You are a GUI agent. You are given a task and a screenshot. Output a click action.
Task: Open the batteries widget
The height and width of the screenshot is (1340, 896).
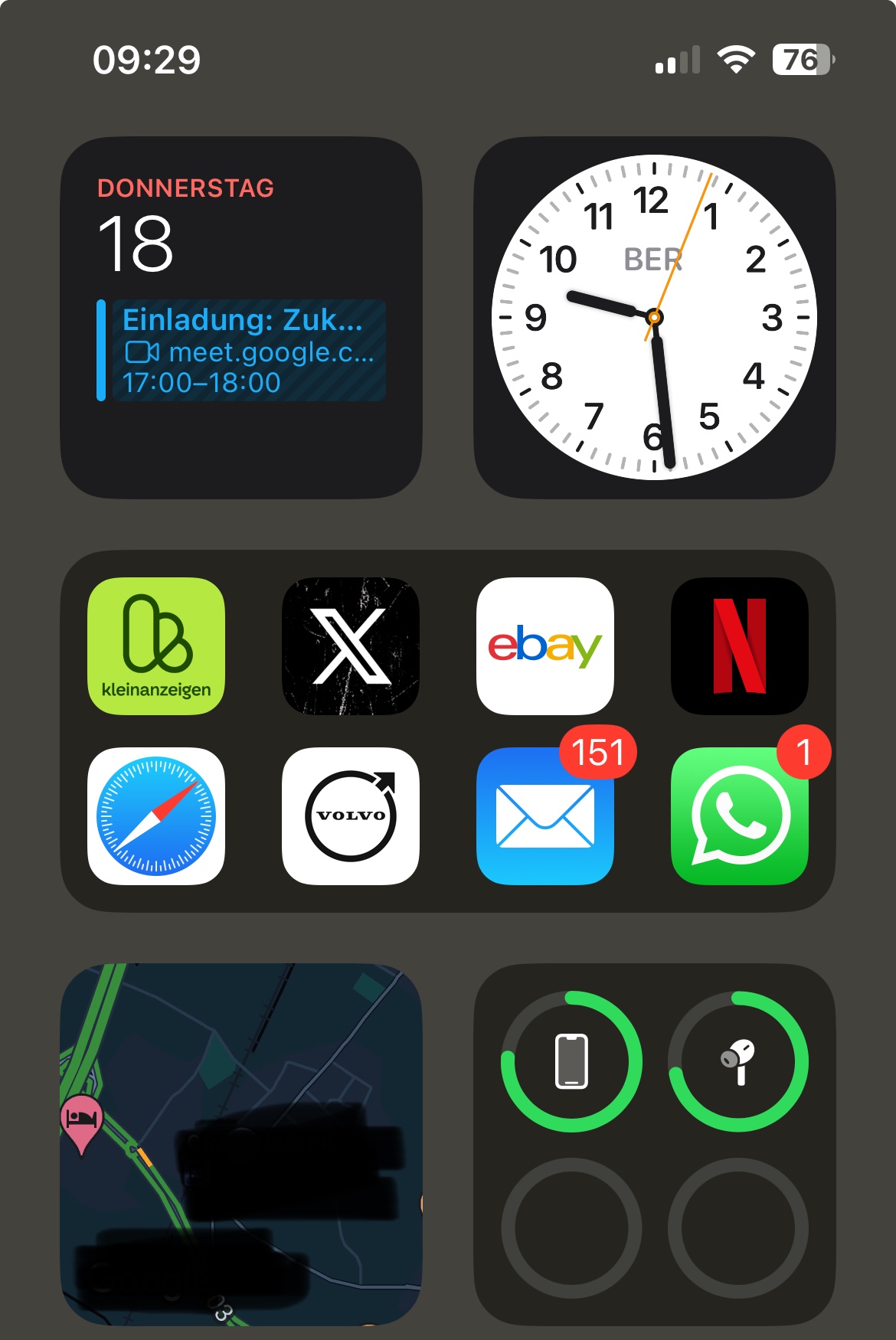(654, 1144)
